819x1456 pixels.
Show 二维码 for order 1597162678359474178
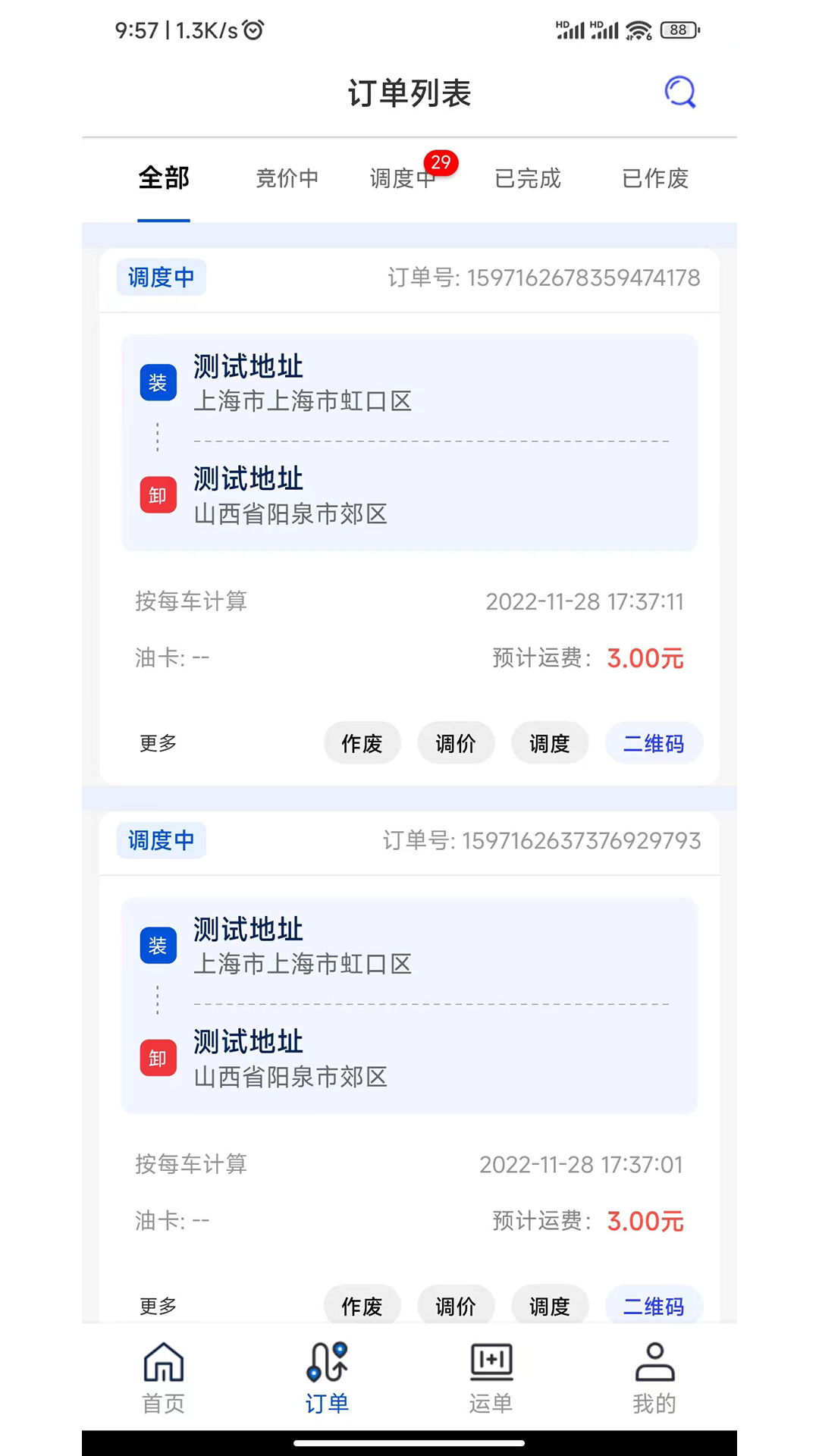pyautogui.click(x=654, y=743)
